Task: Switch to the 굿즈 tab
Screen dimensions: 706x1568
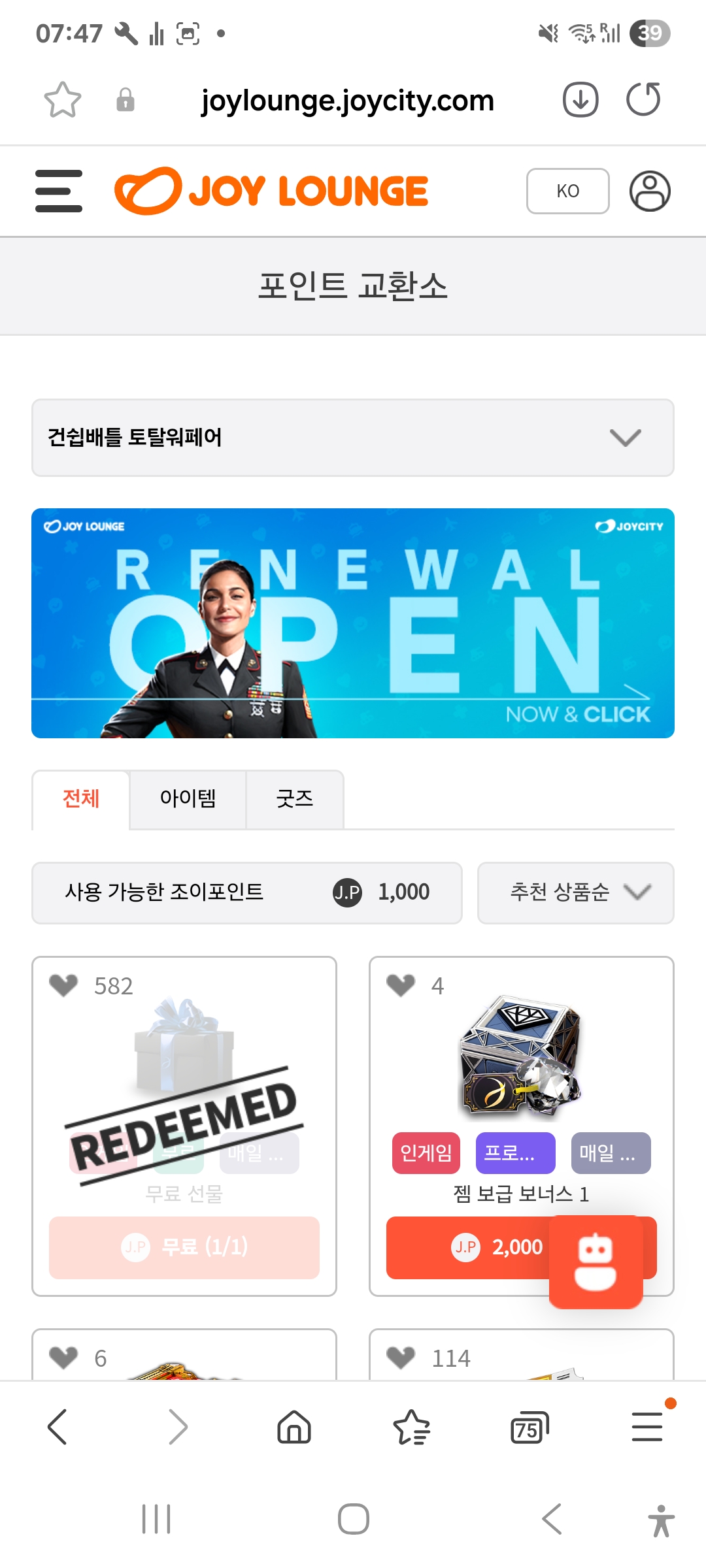Action: pos(295,798)
